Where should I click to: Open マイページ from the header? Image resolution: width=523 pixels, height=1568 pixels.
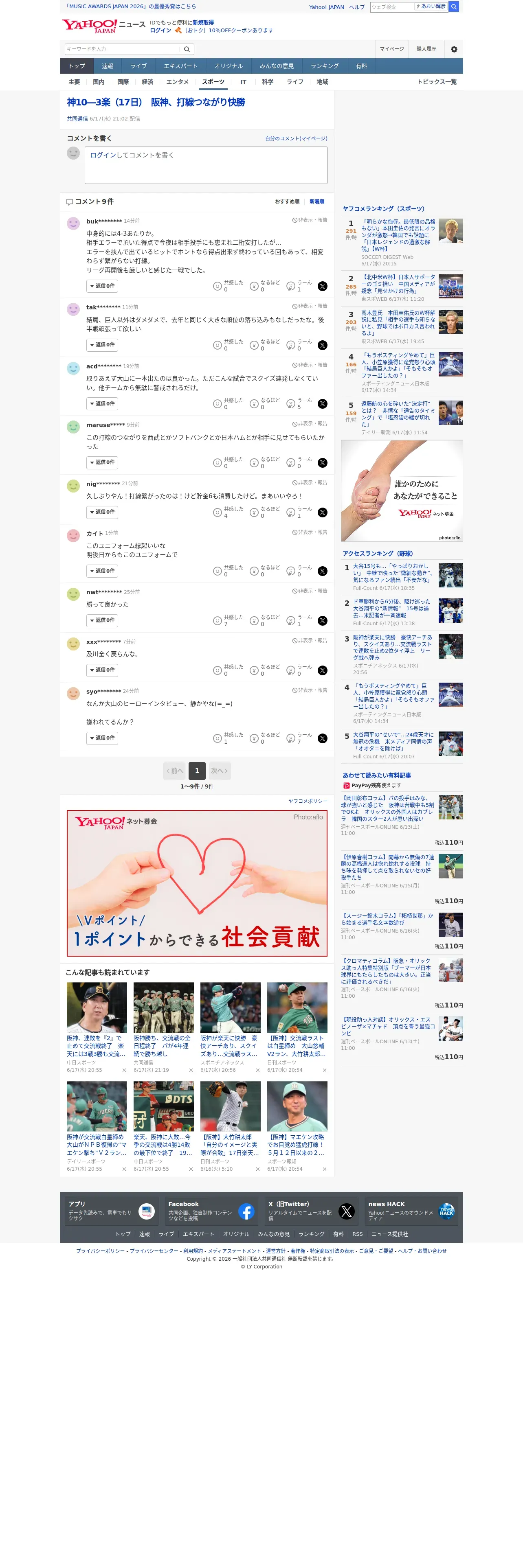(391, 49)
